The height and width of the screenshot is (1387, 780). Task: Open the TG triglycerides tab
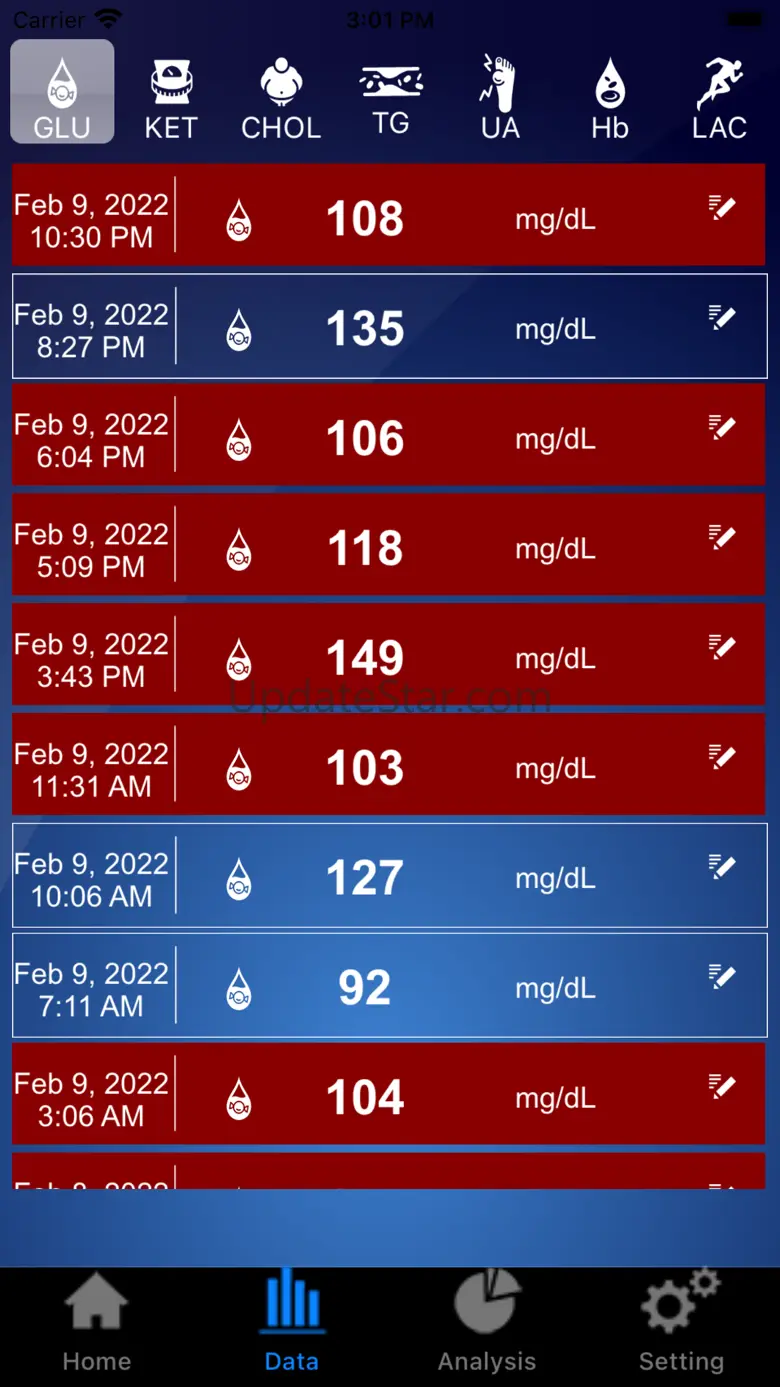coord(390,98)
